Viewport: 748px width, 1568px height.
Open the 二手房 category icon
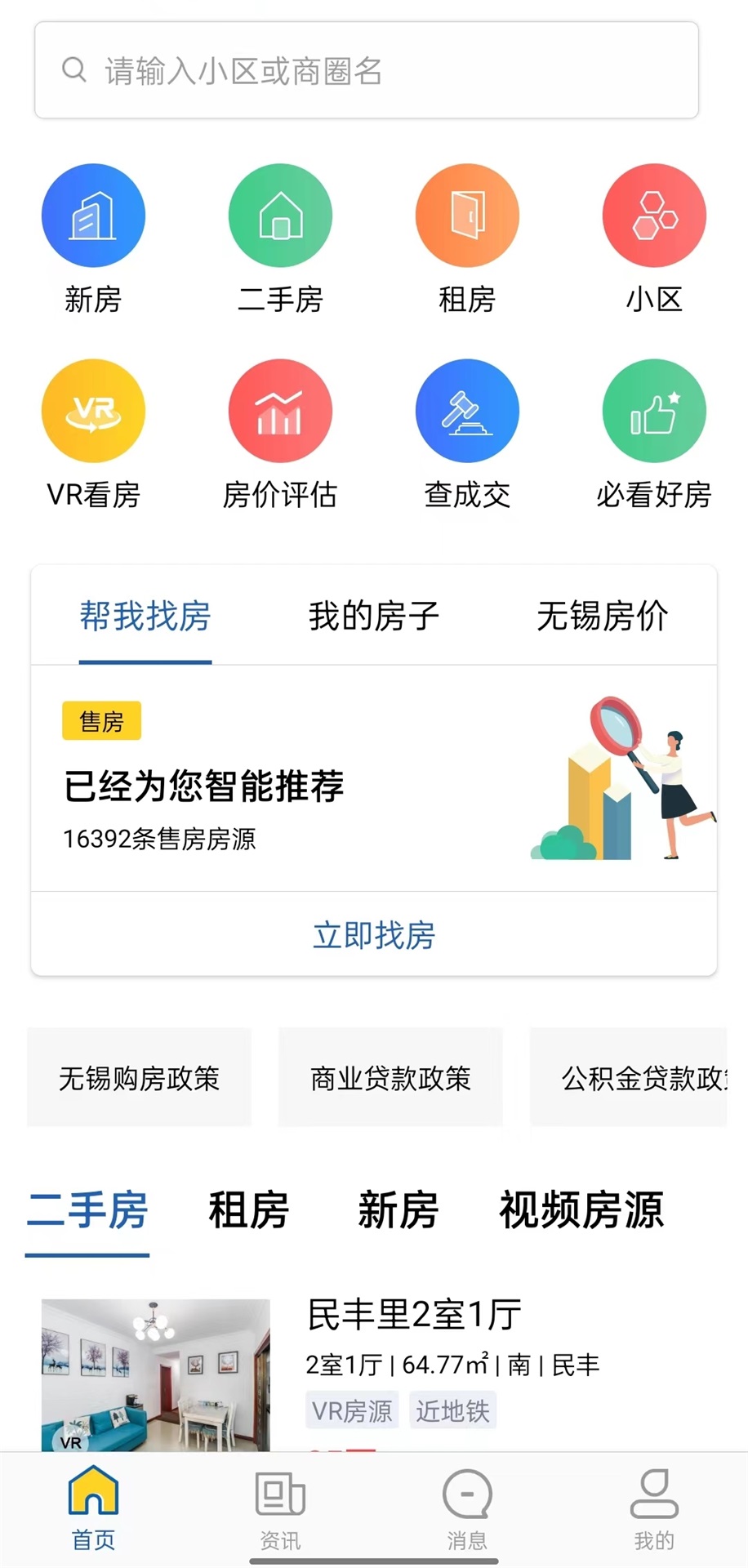280,216
